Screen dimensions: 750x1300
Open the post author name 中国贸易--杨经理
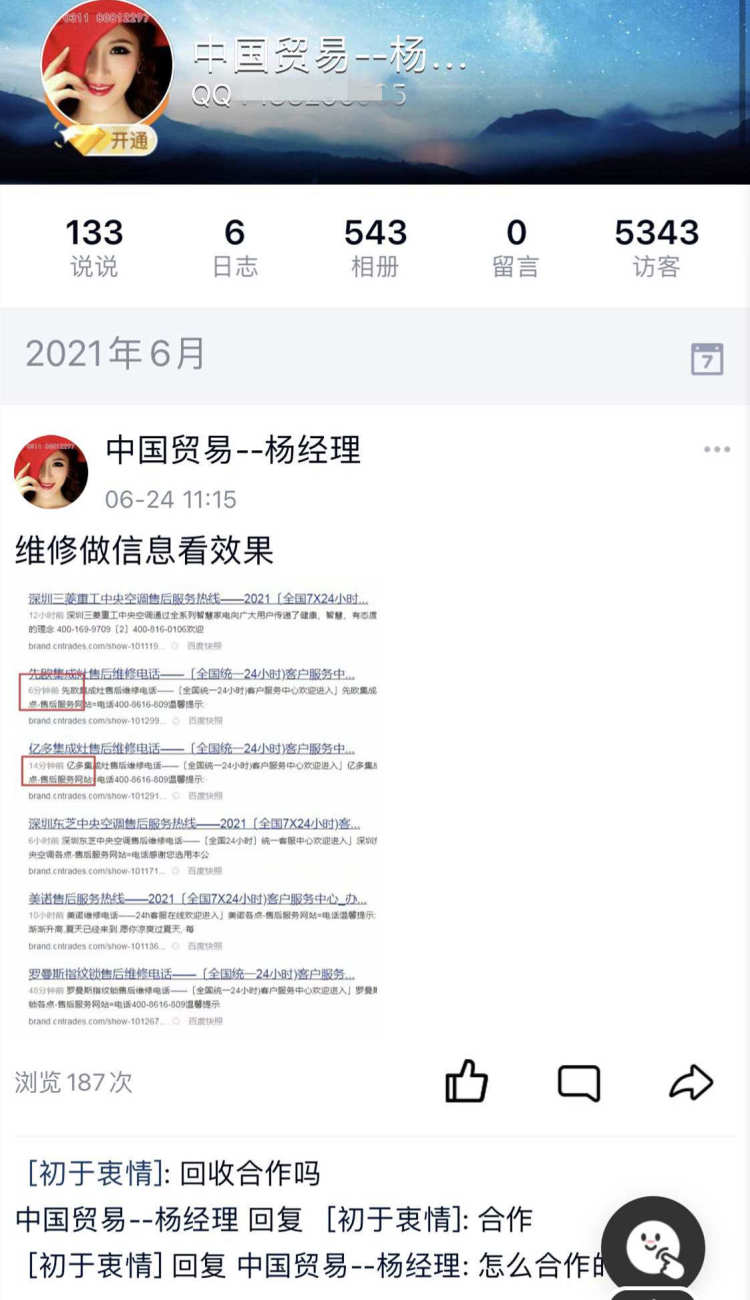click(233, 450)
